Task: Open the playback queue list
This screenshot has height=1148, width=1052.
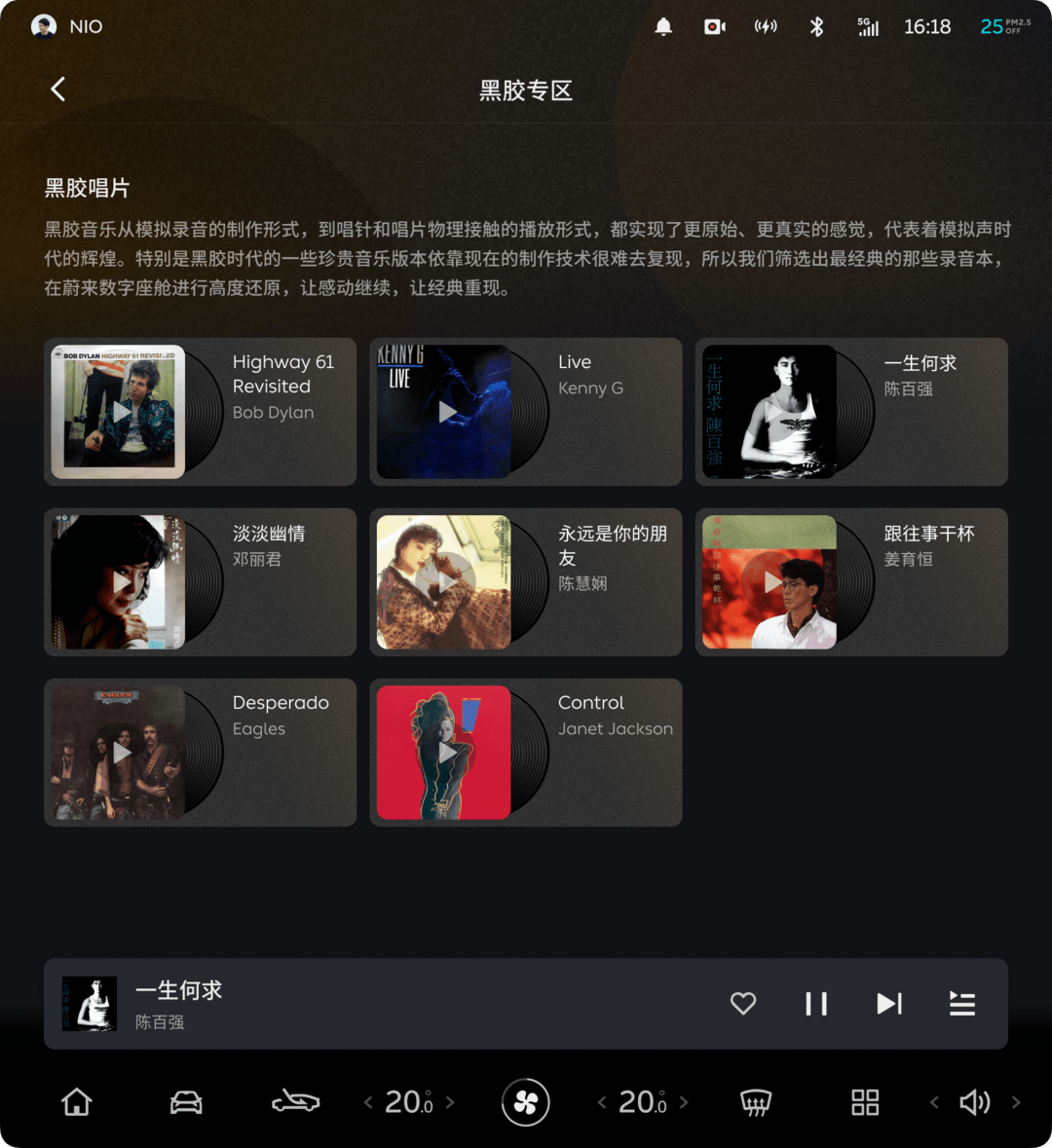Action: (x=962, y=1004)
